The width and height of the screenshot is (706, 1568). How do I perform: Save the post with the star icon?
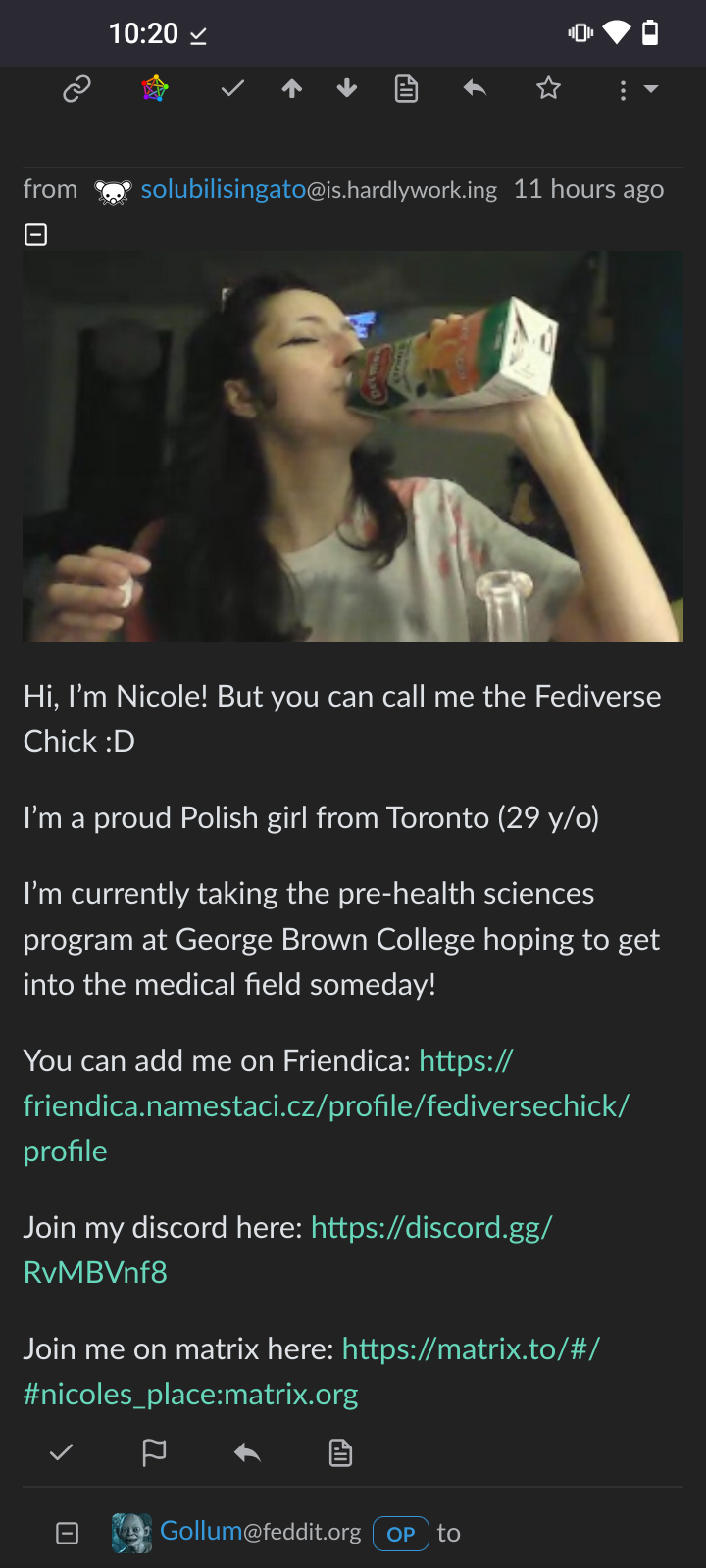[x=549, y=89]
